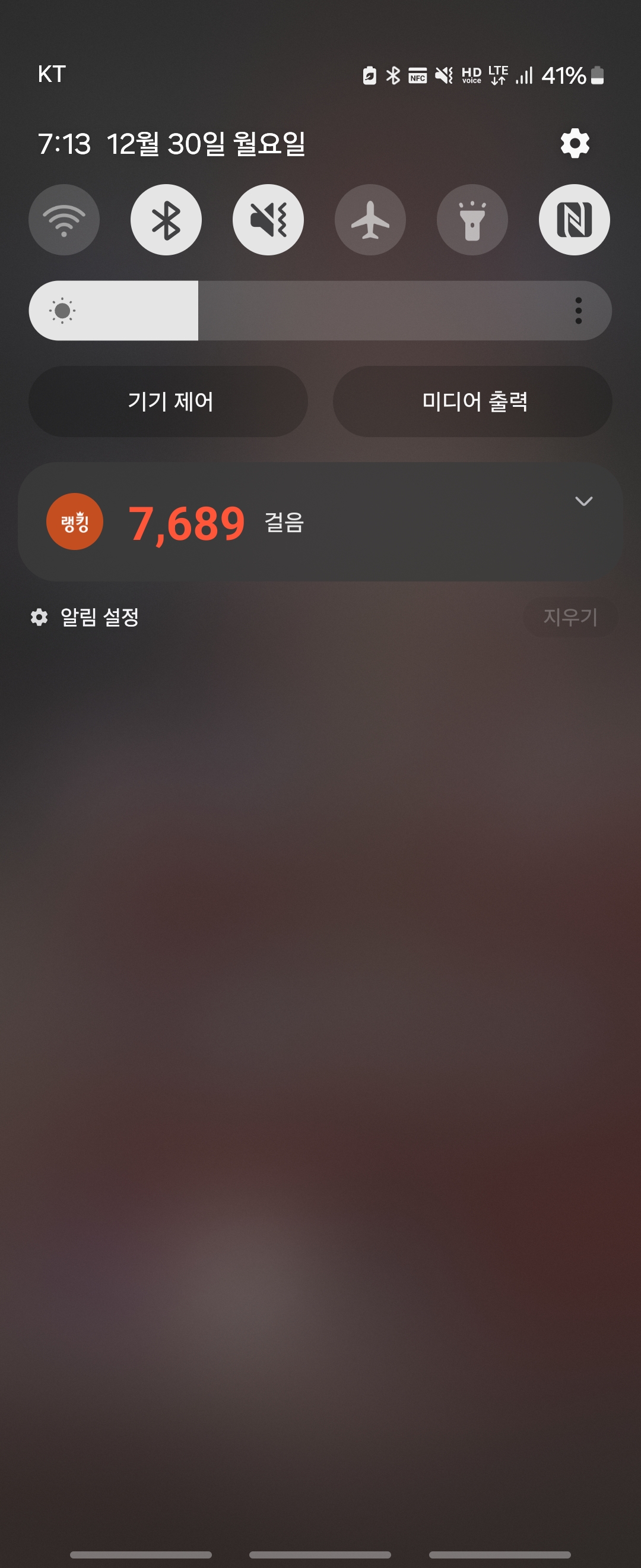
Task: Tap 지우기 to clear notifications
Action: pos(570,617)
